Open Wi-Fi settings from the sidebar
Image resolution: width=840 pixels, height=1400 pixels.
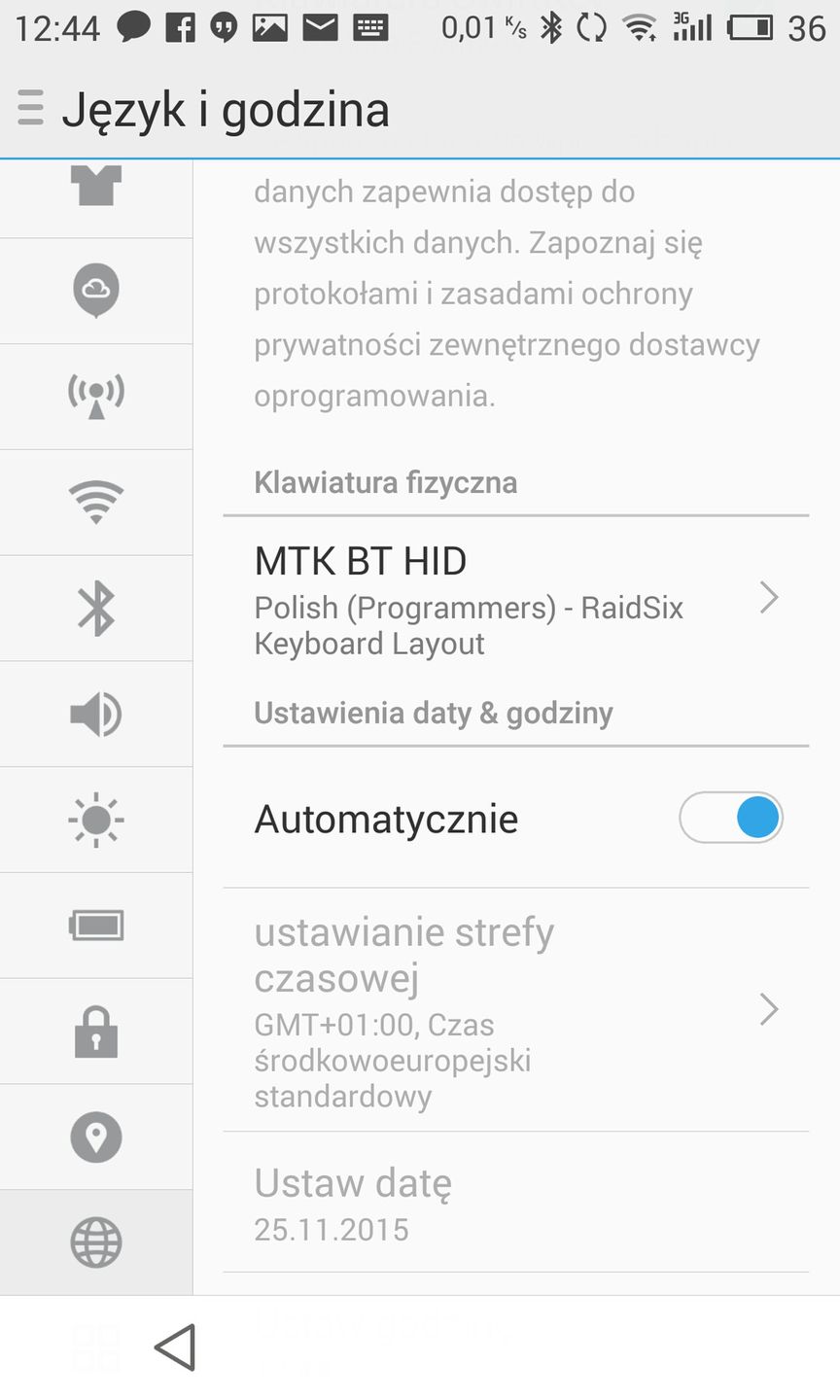tap(94, 503)
